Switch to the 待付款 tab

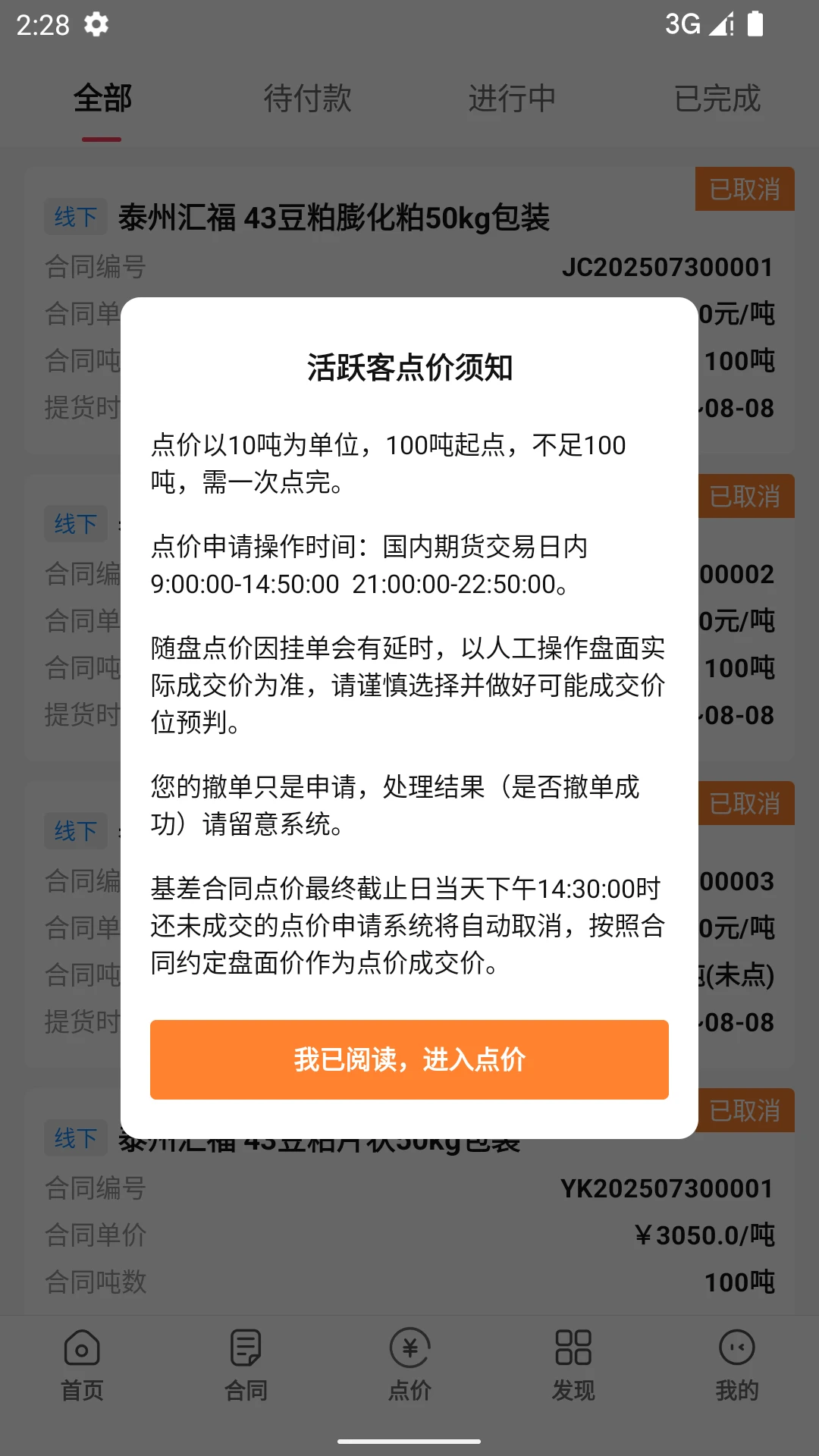[307, 99]
